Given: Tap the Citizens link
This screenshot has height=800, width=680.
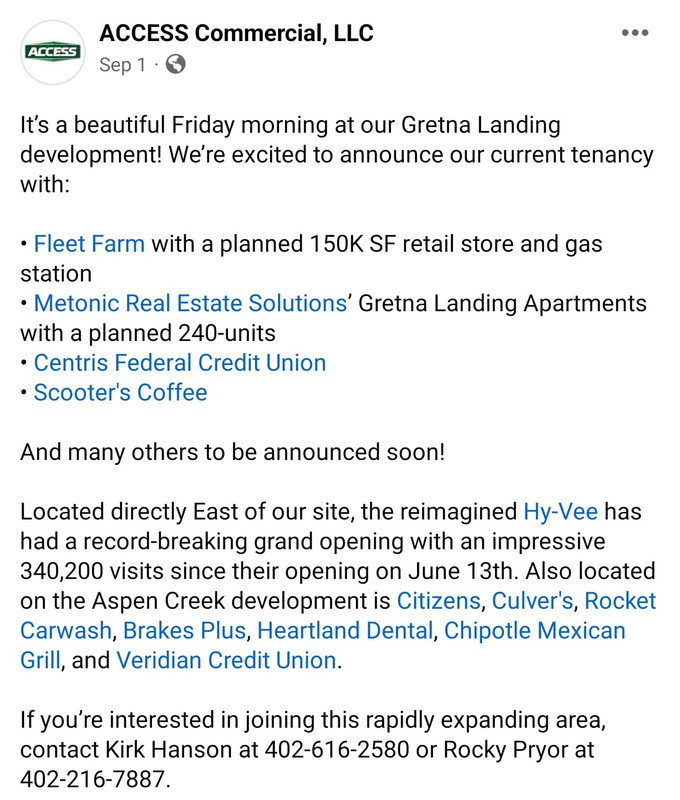Looking at the screenshot, I should tap(440, 601).
